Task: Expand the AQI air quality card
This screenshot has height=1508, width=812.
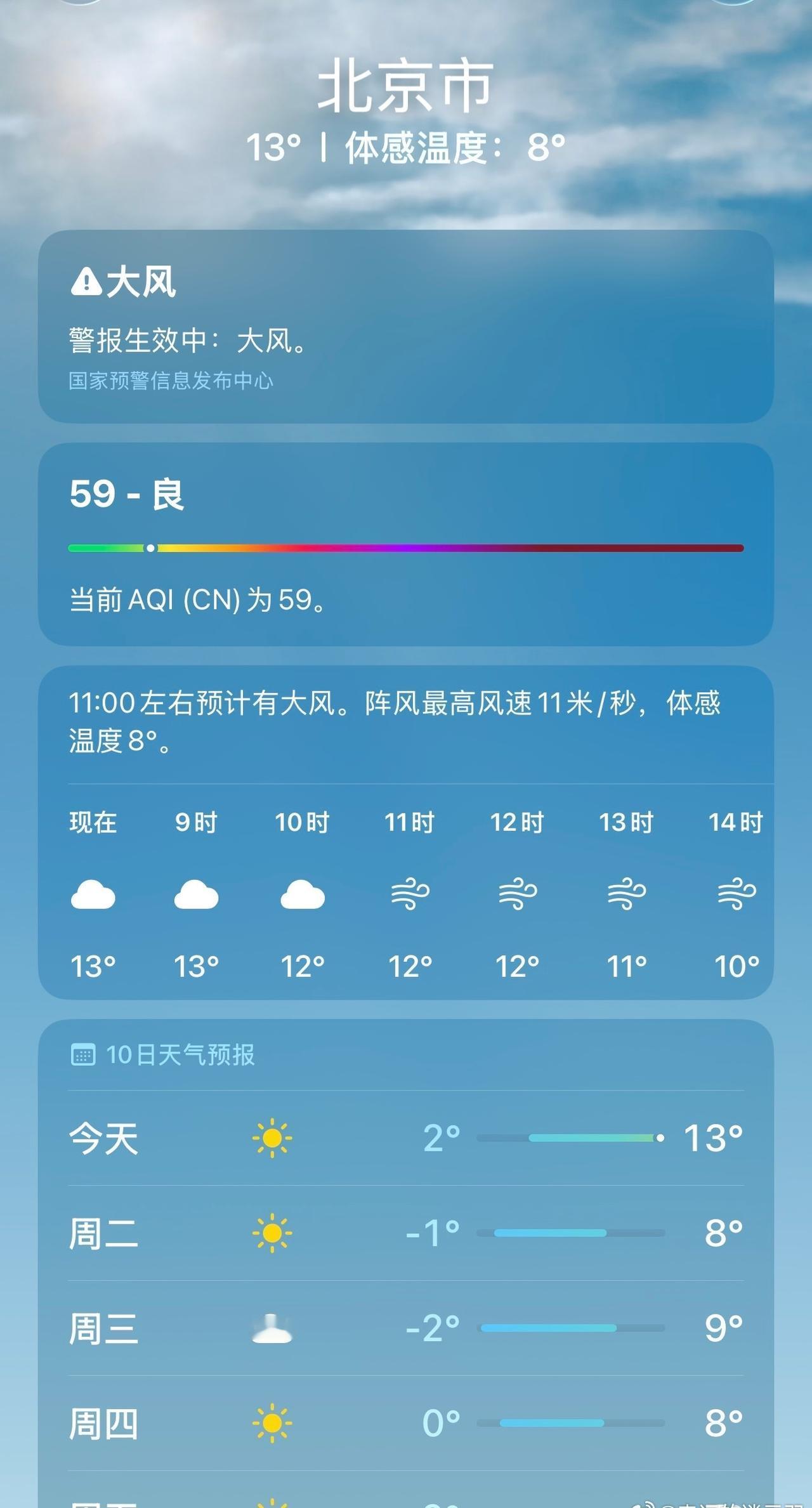Action: point(406,546)
